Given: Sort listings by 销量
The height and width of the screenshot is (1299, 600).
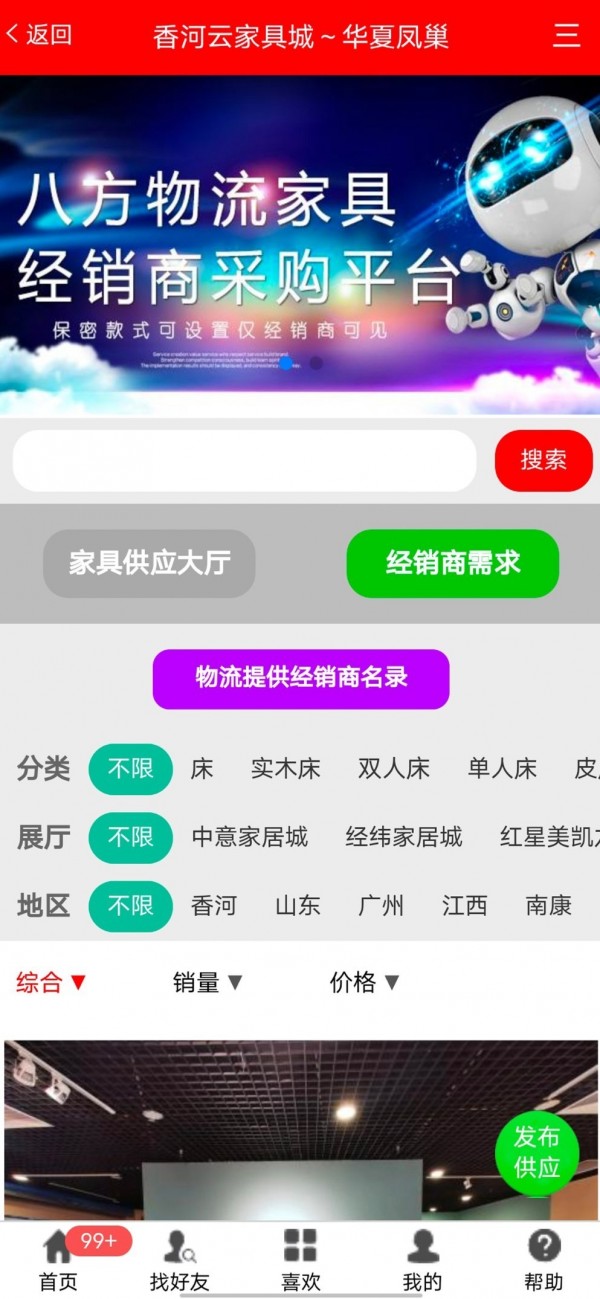Looking at the screenshot, I should (207, 983).
